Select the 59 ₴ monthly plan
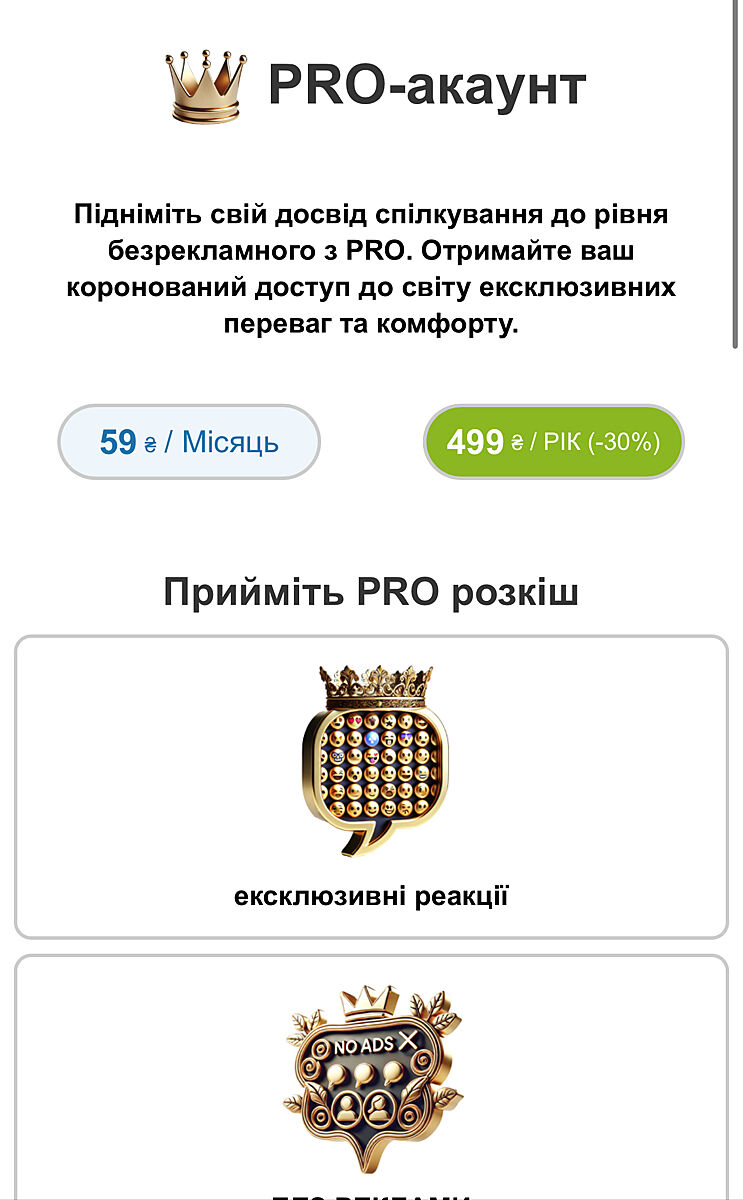The height and width of the screenshot is (1200, 743). tap(189, 442)
